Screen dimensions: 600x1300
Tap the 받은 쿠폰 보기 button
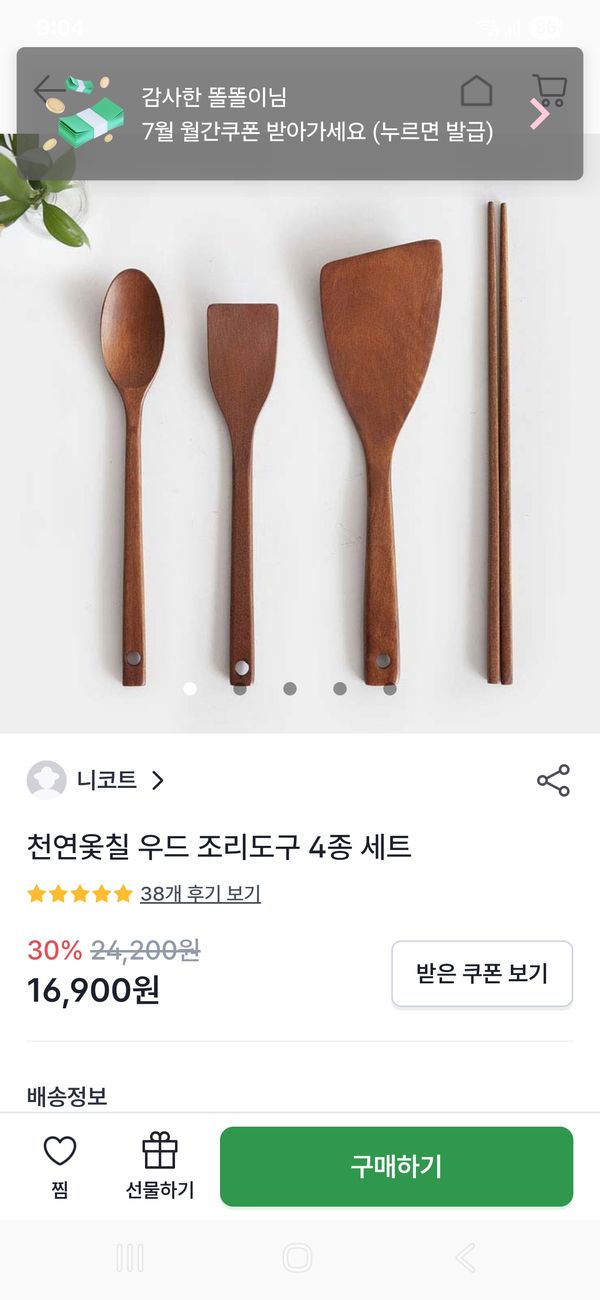click(482, 973)
